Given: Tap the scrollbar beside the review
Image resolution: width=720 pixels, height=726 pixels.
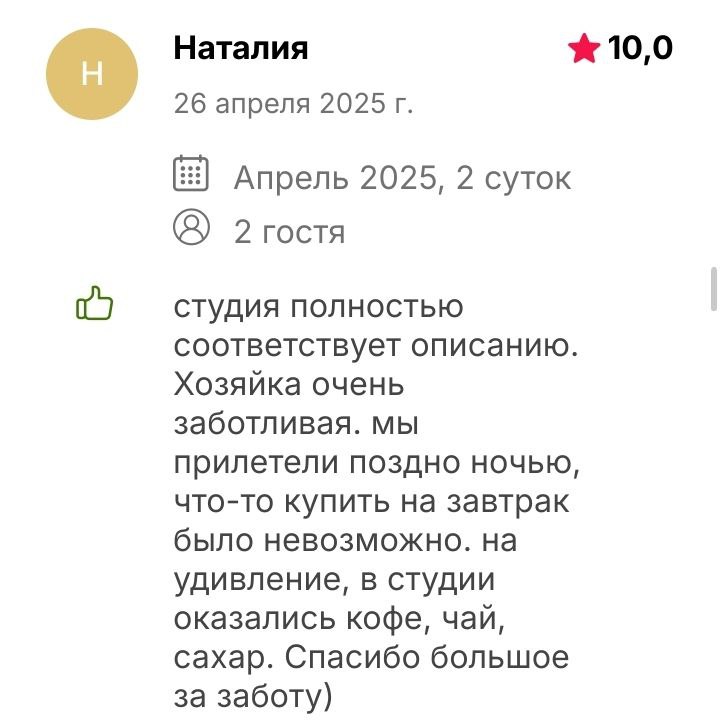Looking at the screenshot, I should click(x=714, y=290).
